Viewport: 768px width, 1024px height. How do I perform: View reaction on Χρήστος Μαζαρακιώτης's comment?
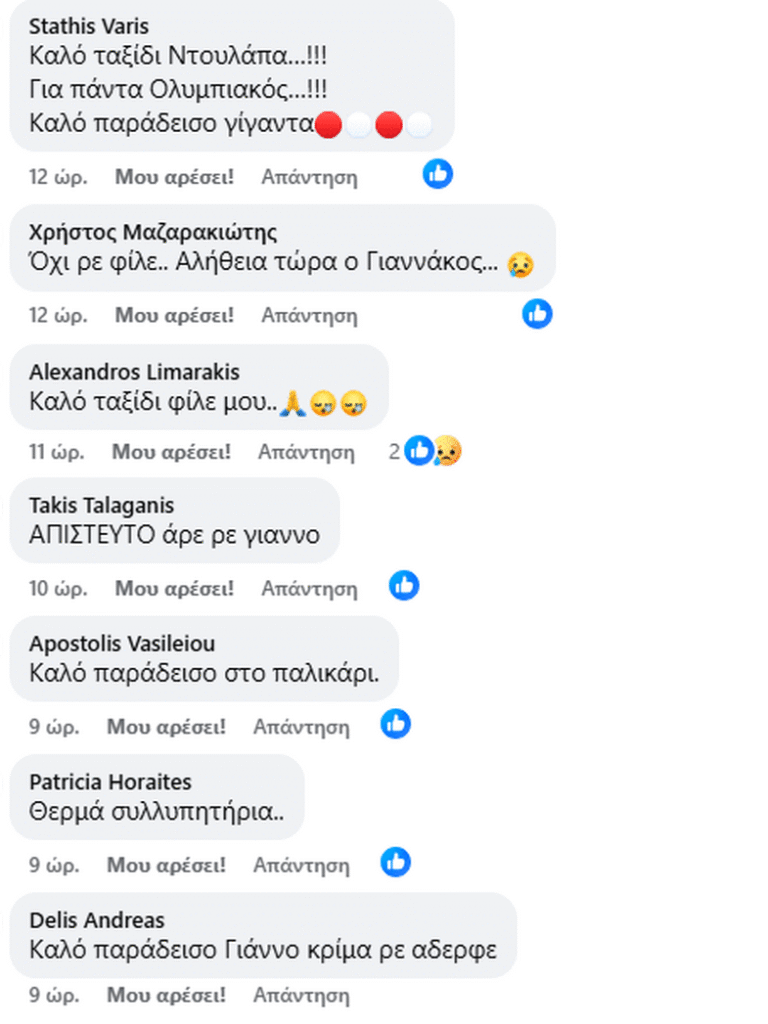537,314
